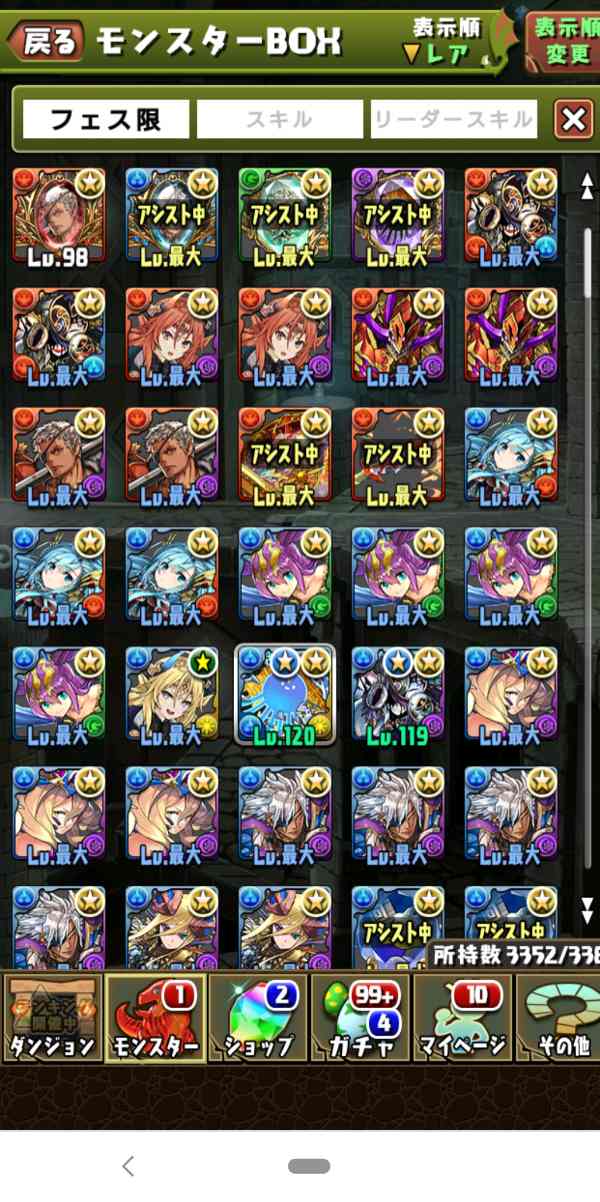This screenshot has width=600, height=1202.
Task: Select the フェス限 filter tab
Action: tap(105, 121)
